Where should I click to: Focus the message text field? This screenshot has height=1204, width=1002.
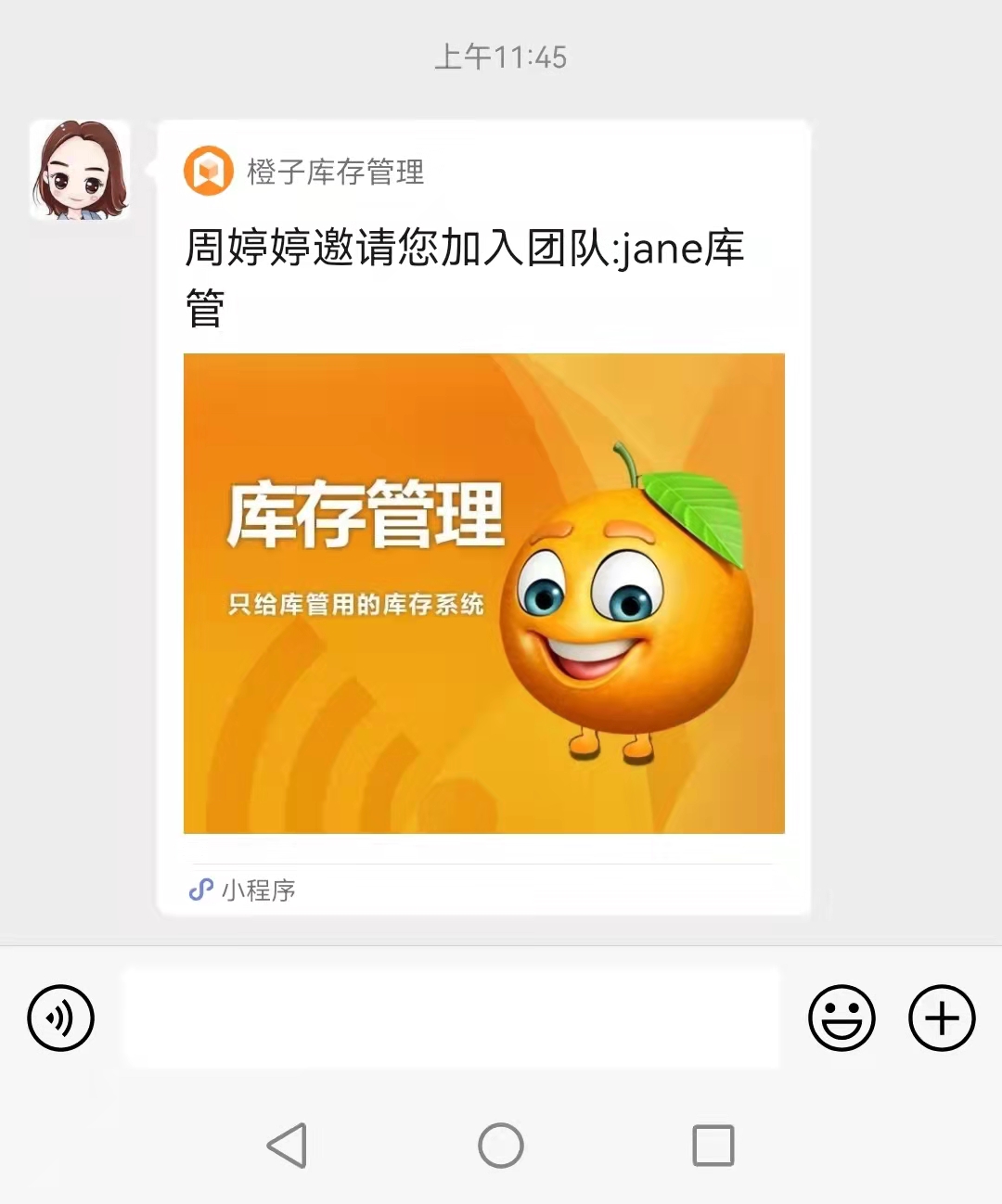pos(452,1018)
